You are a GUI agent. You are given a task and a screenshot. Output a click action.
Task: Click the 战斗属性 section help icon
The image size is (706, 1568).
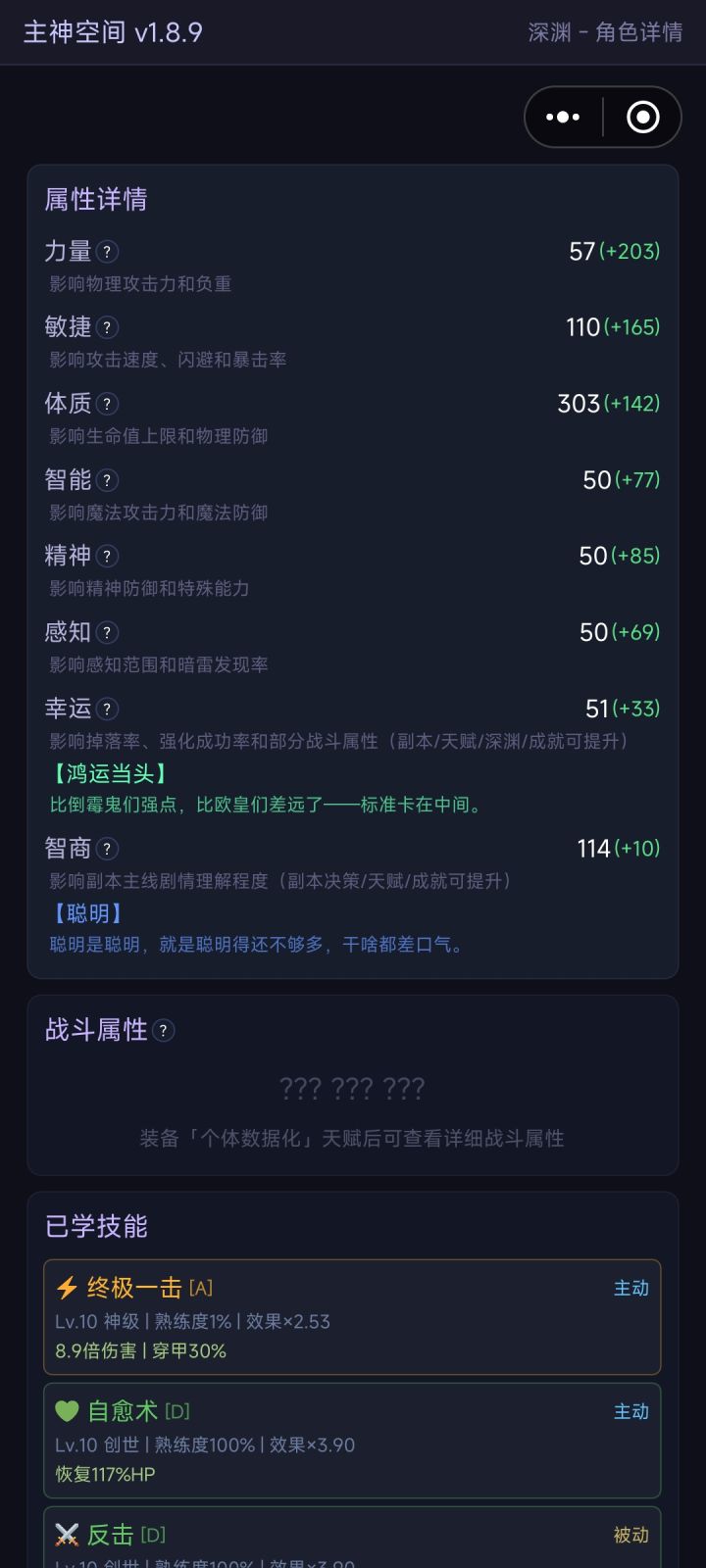click(165, 1031)
